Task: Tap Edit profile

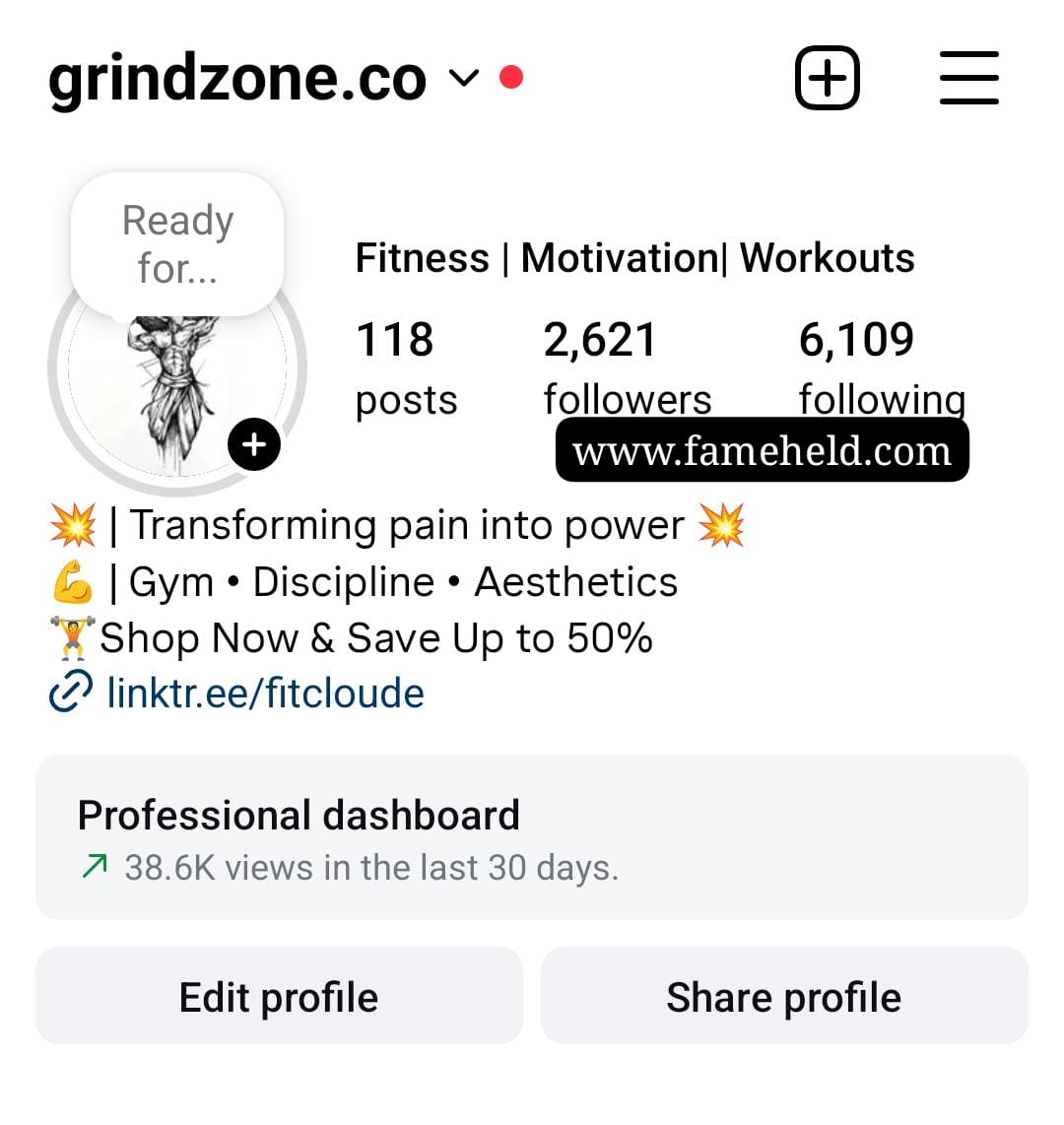Action: tap(279, 997)
